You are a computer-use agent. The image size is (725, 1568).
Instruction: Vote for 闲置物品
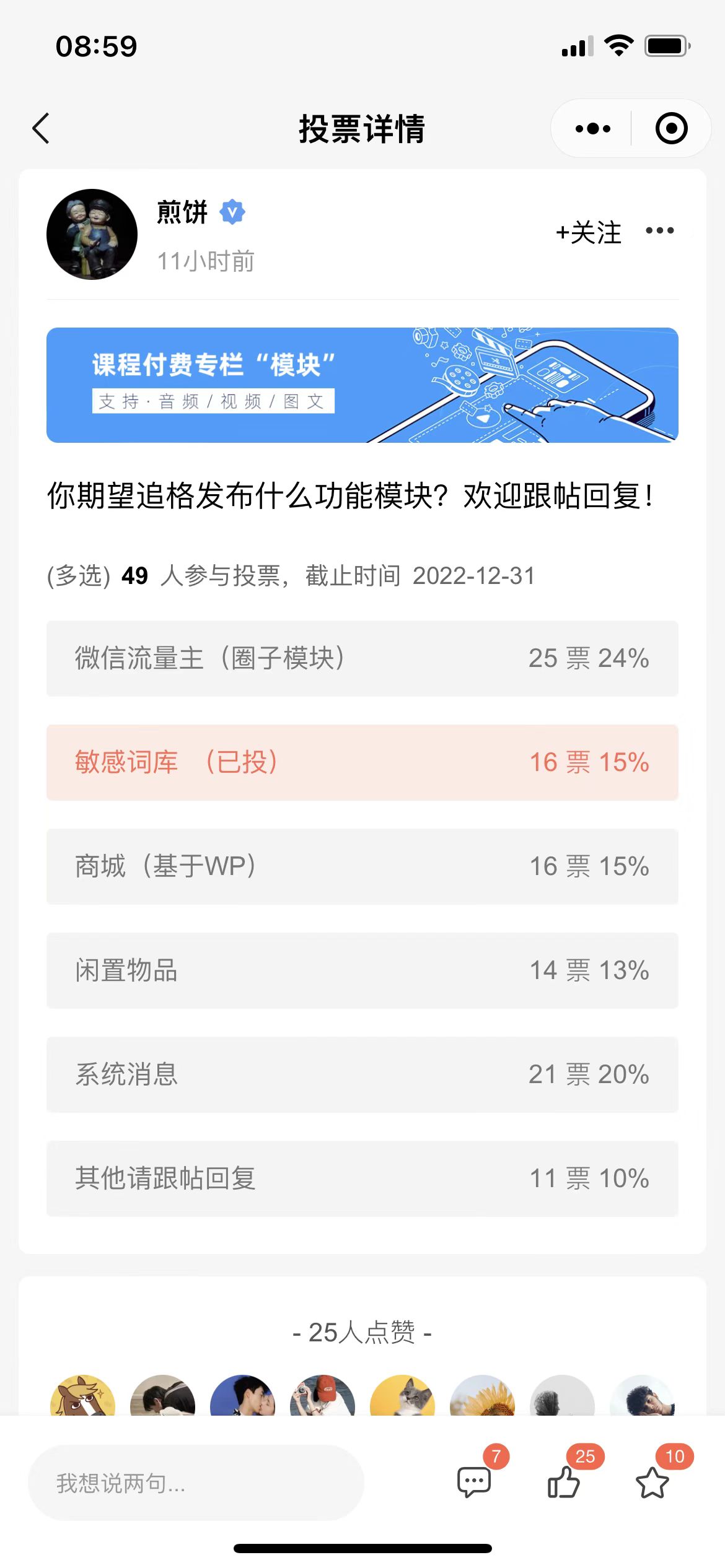tap(362, 970)
